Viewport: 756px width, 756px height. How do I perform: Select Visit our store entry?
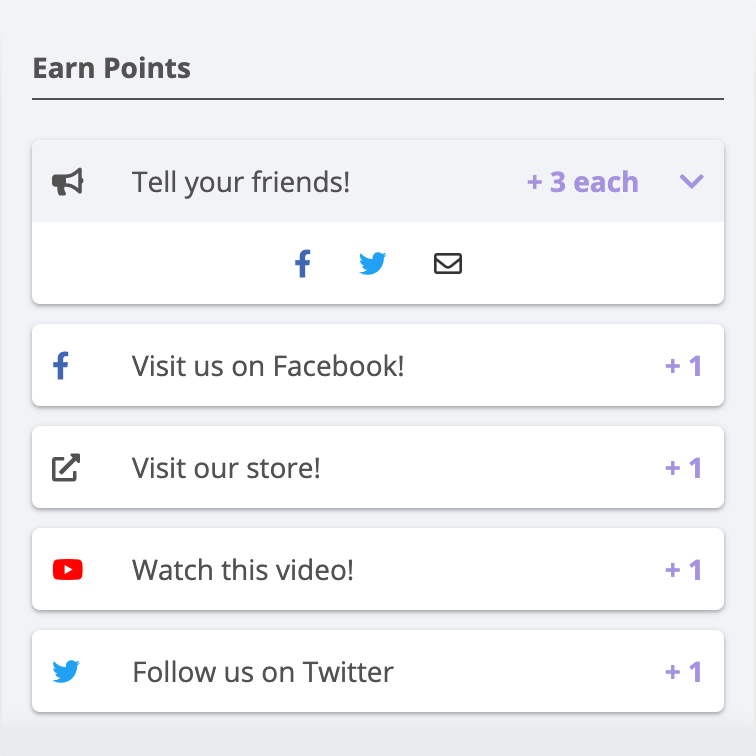coord(377,468)
